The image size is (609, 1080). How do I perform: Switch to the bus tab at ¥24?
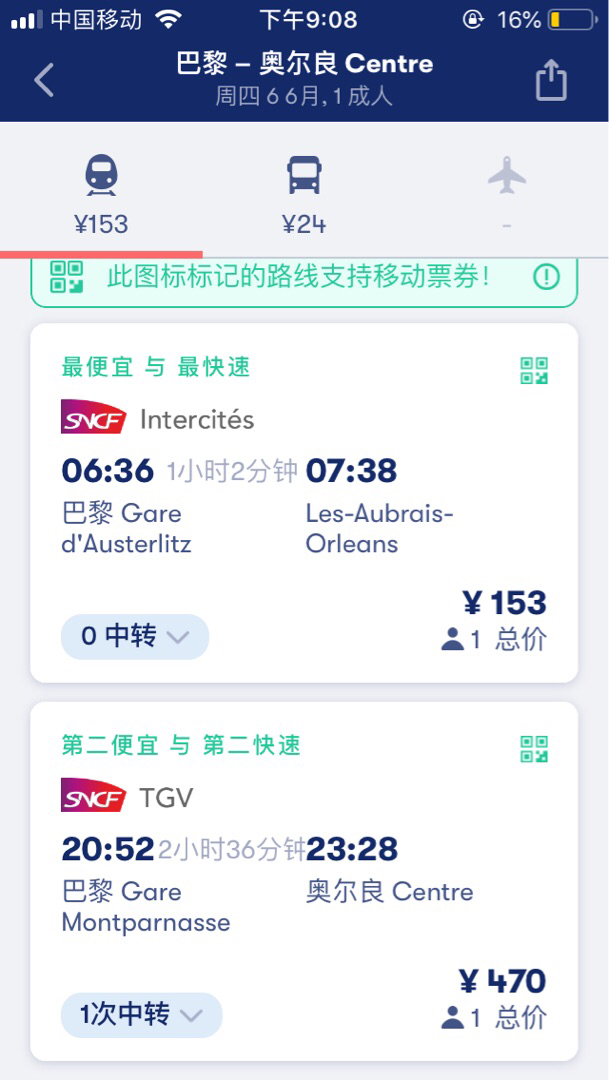tap(304, 196)
